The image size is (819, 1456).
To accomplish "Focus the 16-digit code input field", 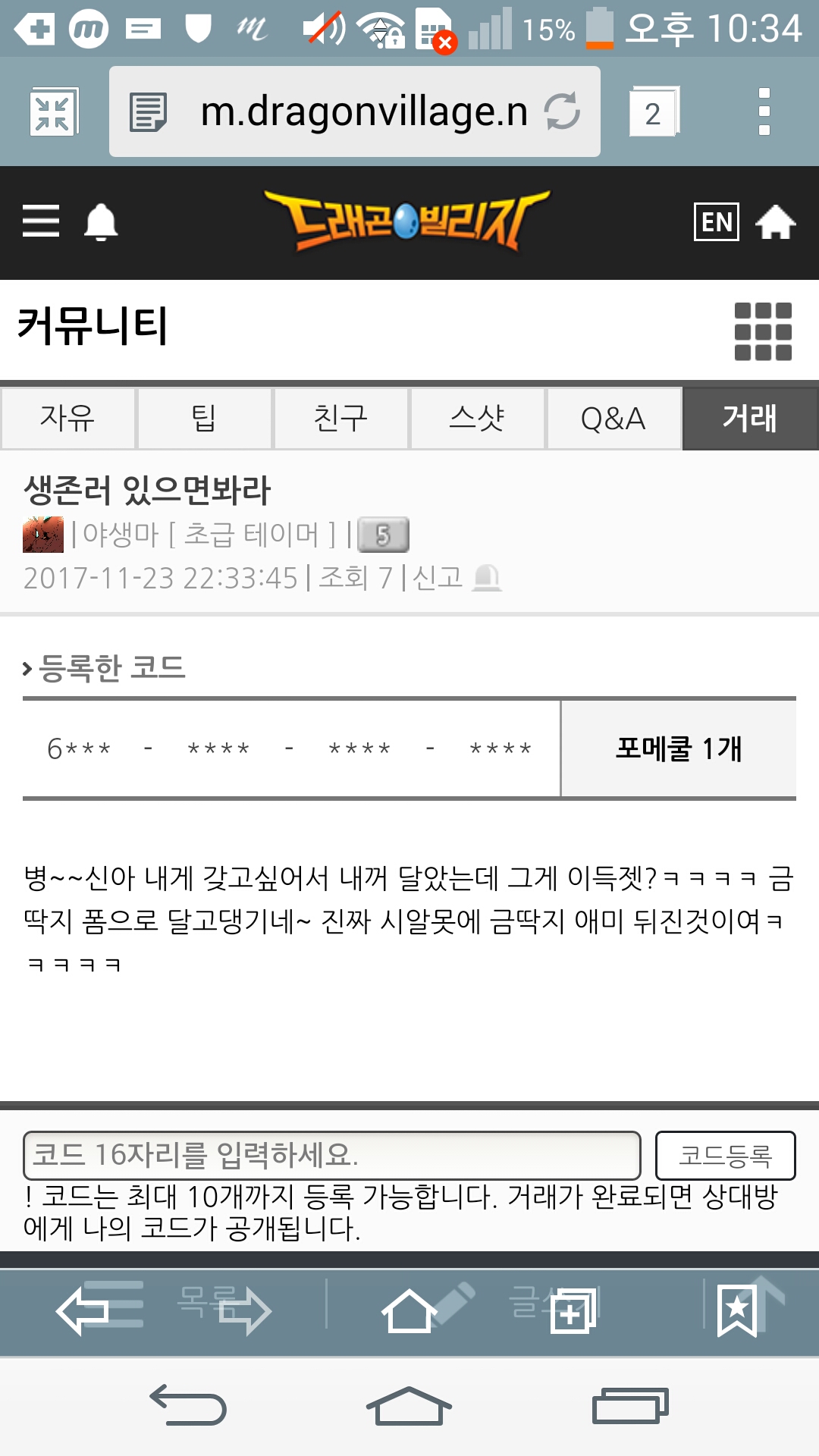I will tap(331, 1155).
